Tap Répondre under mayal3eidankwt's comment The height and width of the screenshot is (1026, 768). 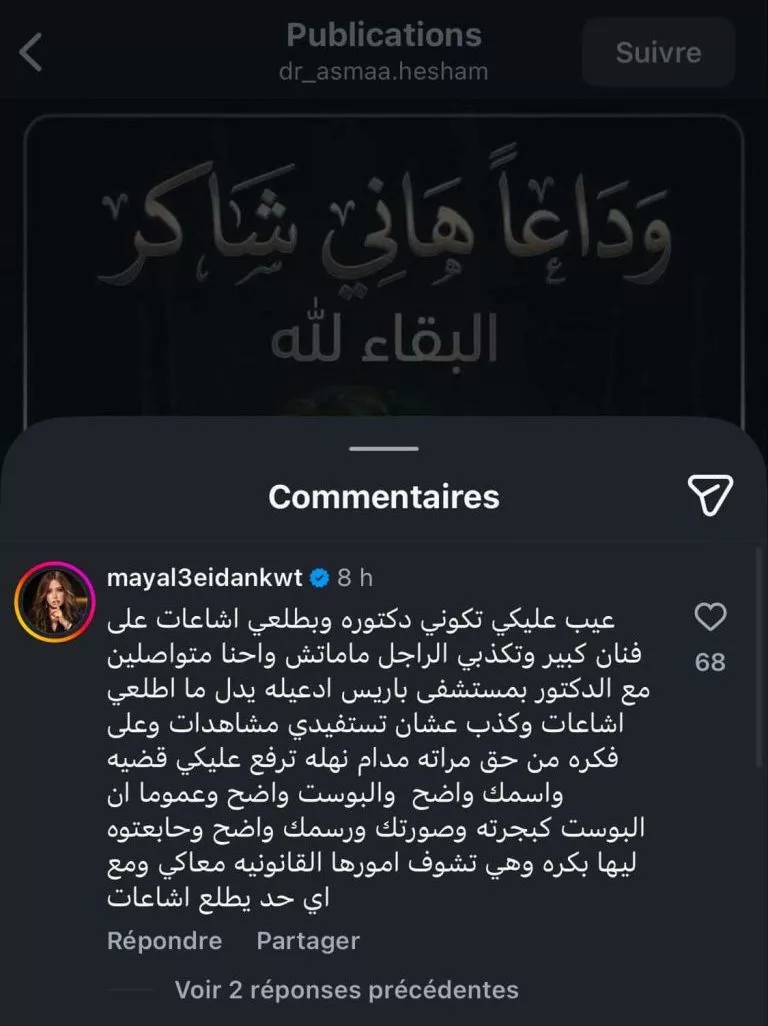tap(164, 941)
